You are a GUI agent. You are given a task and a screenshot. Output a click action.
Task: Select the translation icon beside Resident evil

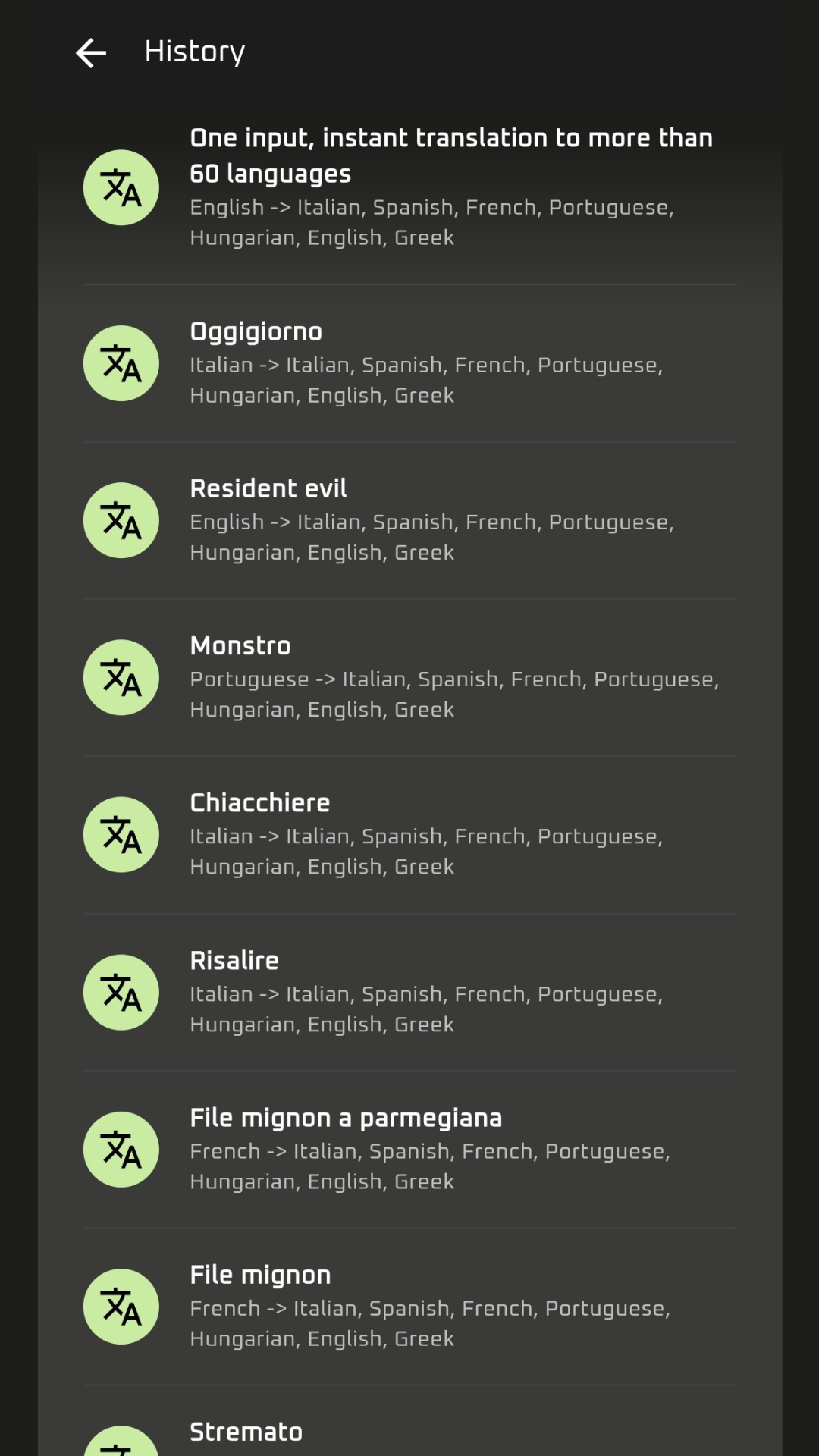[x=121, y=520]
